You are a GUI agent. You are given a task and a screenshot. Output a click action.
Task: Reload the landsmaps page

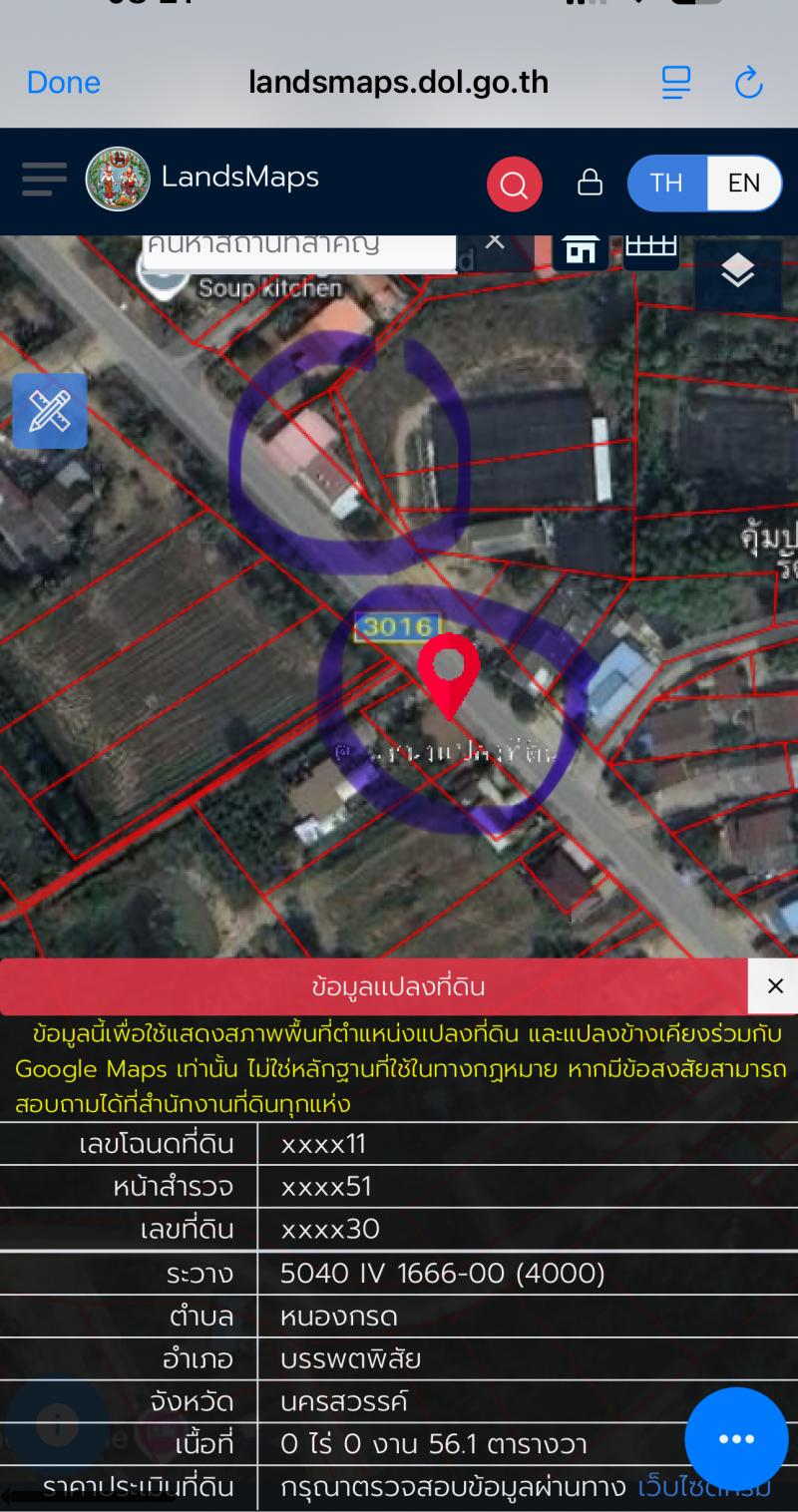(x=748, y=83)
